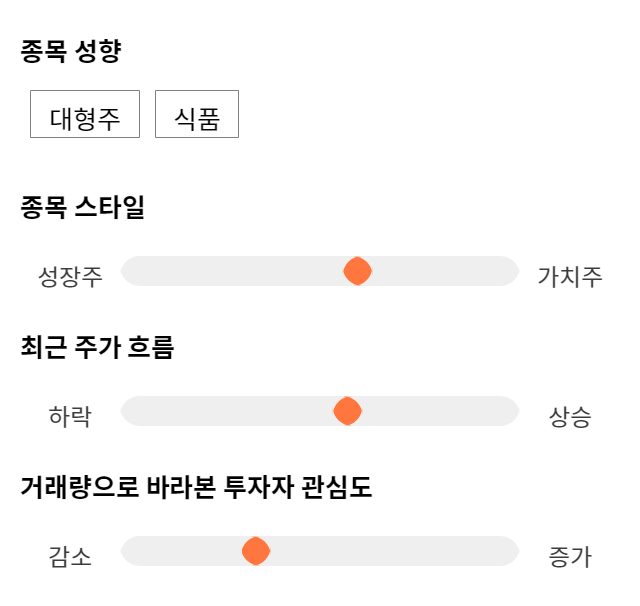Open the 식품 category chip
The height and width of the screenshot is (606, 640).
(197, 114)
